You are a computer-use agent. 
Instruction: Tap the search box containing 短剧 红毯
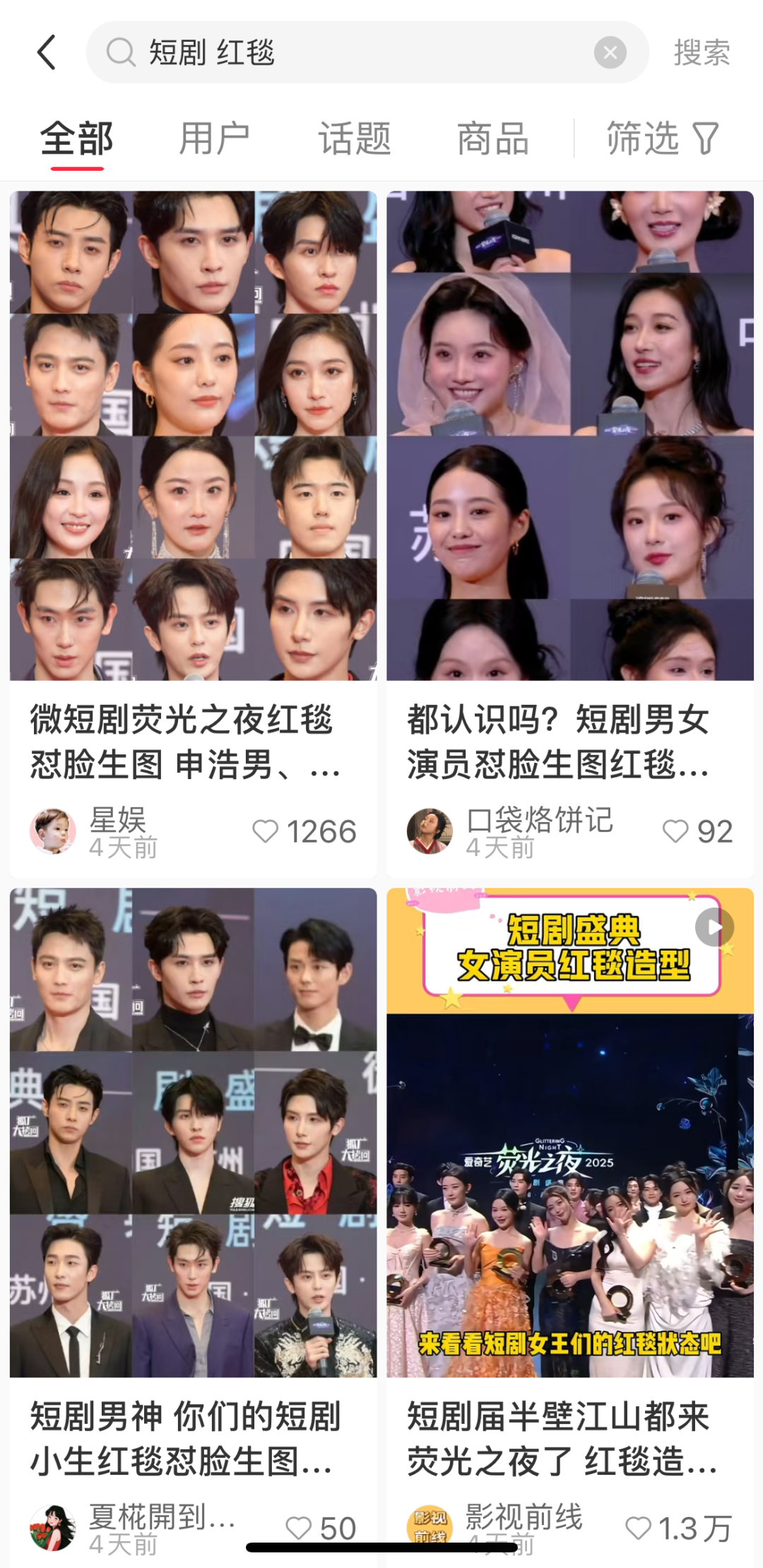[353, 53]
